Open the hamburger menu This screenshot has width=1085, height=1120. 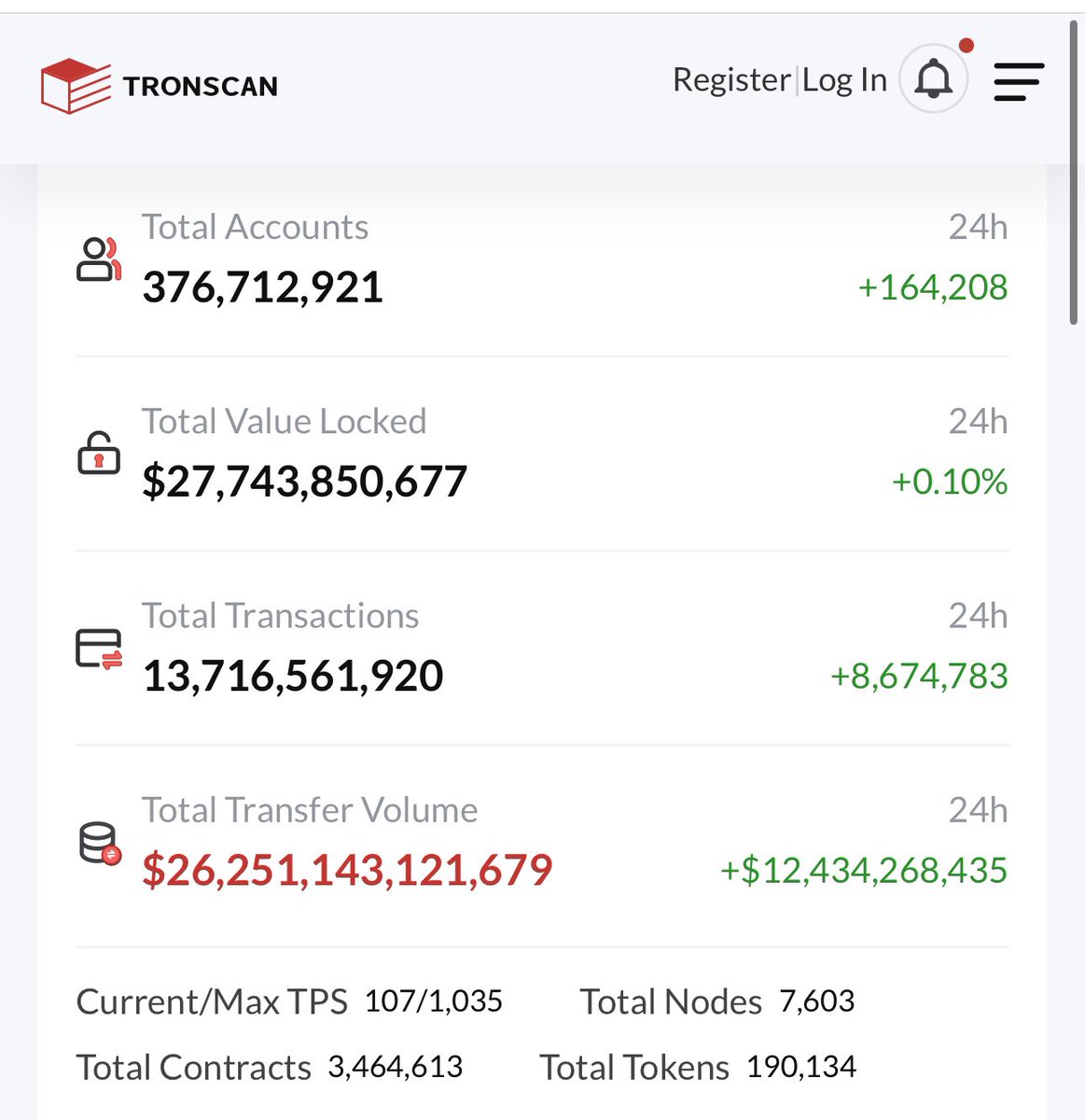(1018, 81)
